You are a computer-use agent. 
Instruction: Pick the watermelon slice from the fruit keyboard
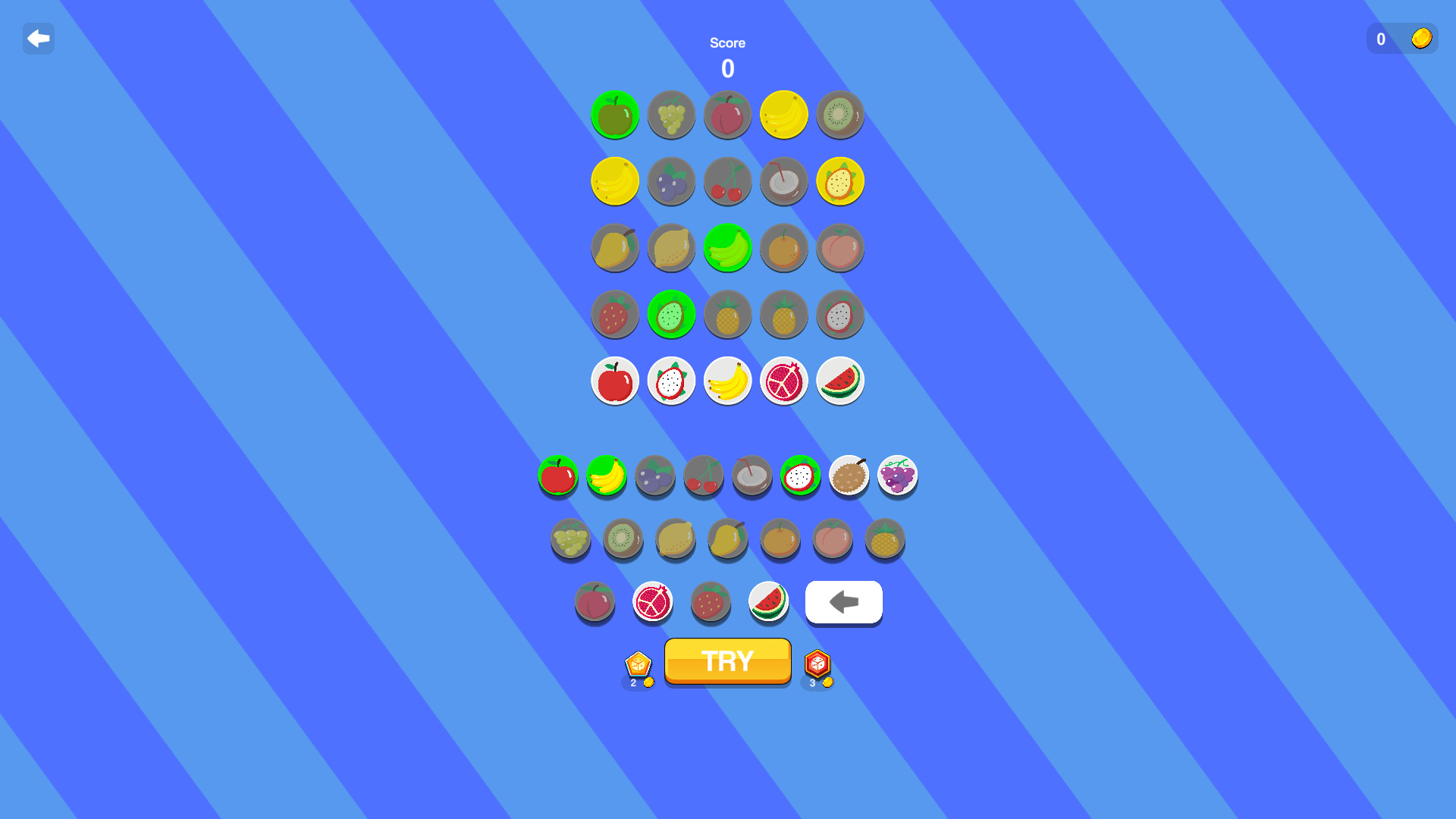coord(768,602)
